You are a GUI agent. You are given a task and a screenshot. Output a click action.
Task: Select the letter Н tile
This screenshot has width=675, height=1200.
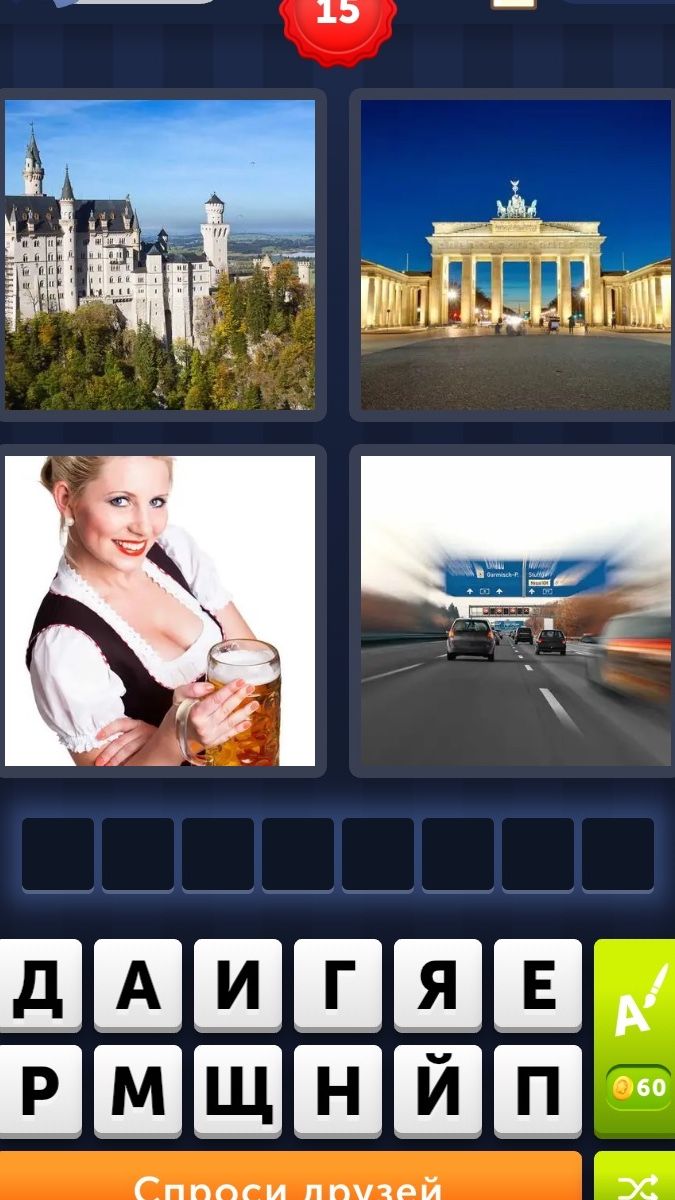338,1092
